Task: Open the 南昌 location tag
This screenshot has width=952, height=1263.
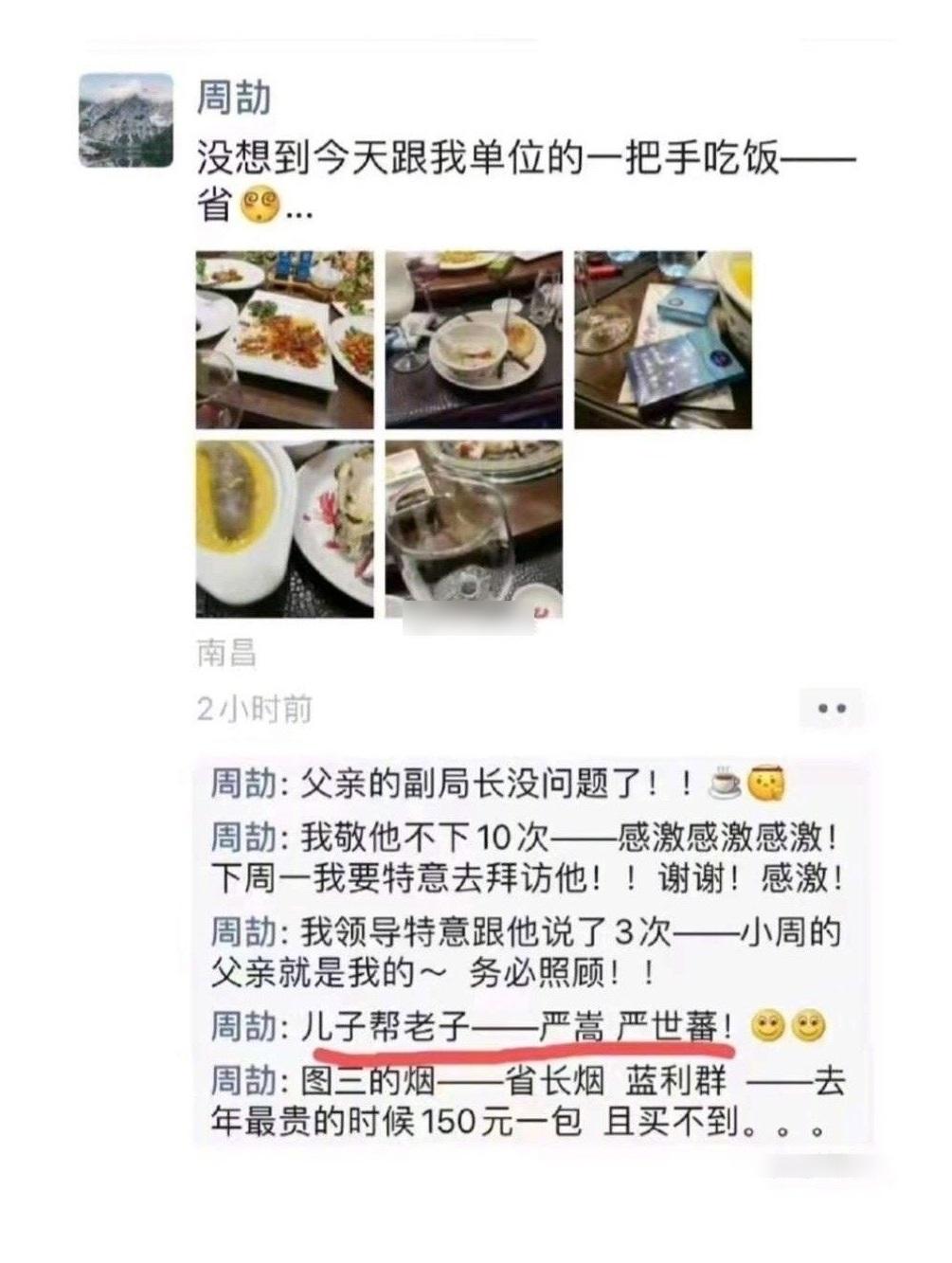Action: 225,653
